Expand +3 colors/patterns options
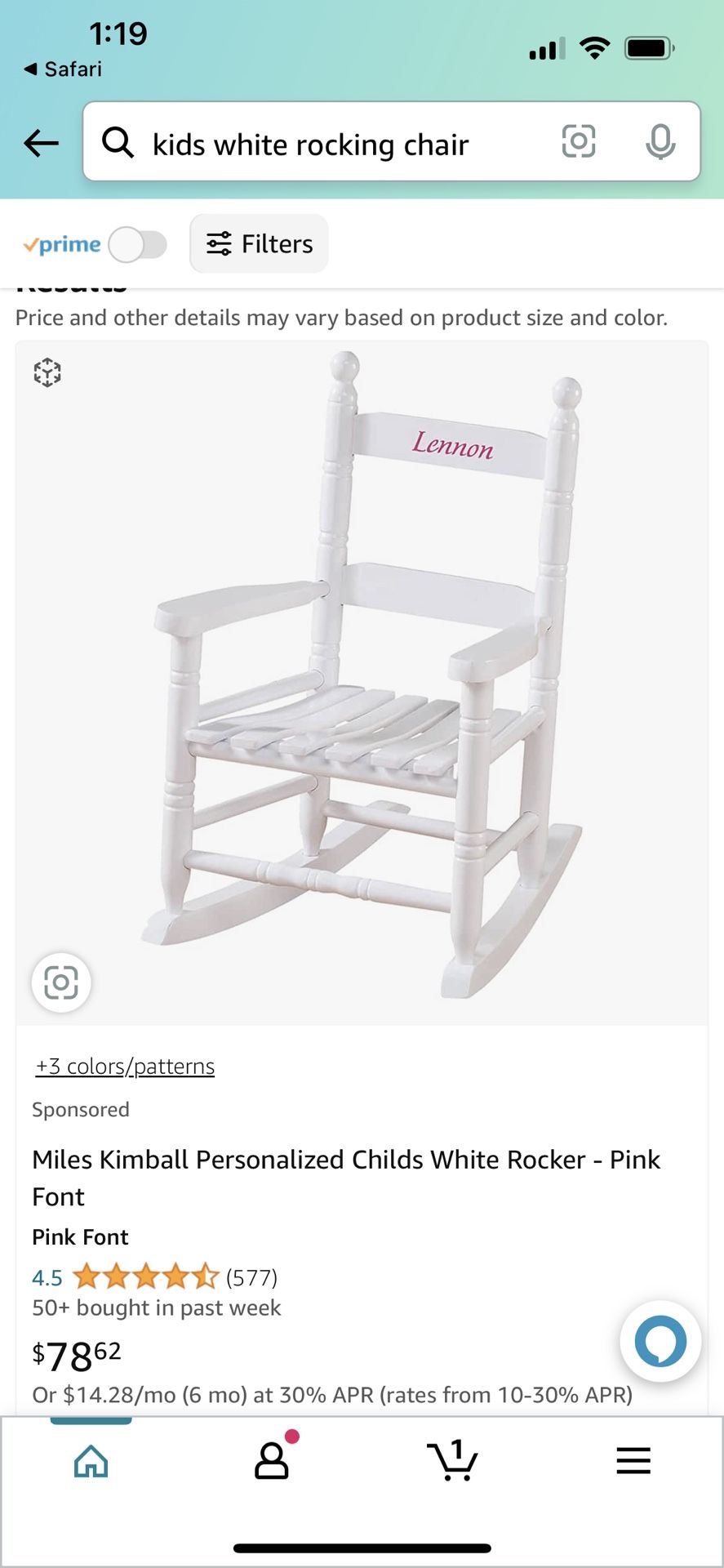724x1568 pixels. 122,1066
